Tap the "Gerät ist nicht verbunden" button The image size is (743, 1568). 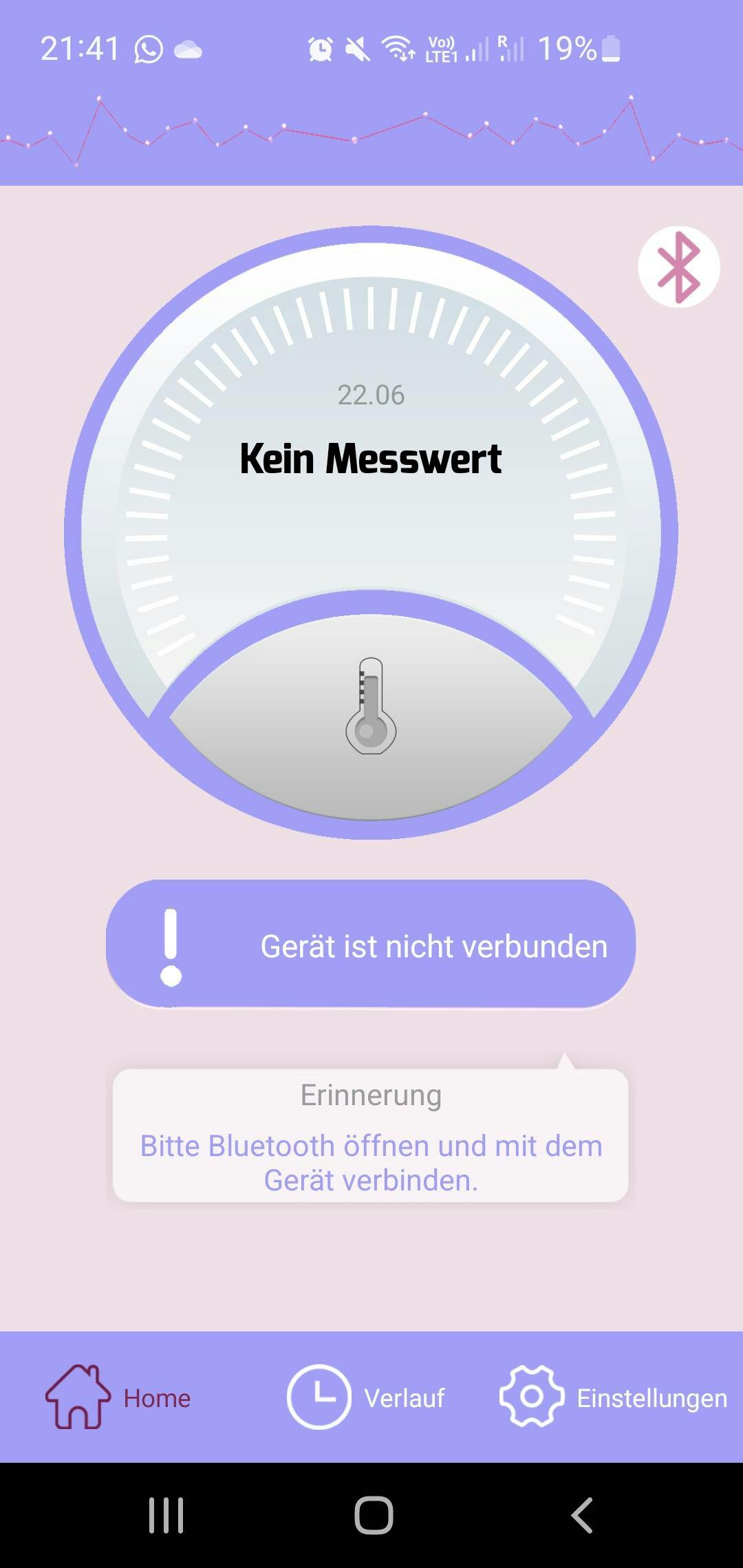[371, 944]
